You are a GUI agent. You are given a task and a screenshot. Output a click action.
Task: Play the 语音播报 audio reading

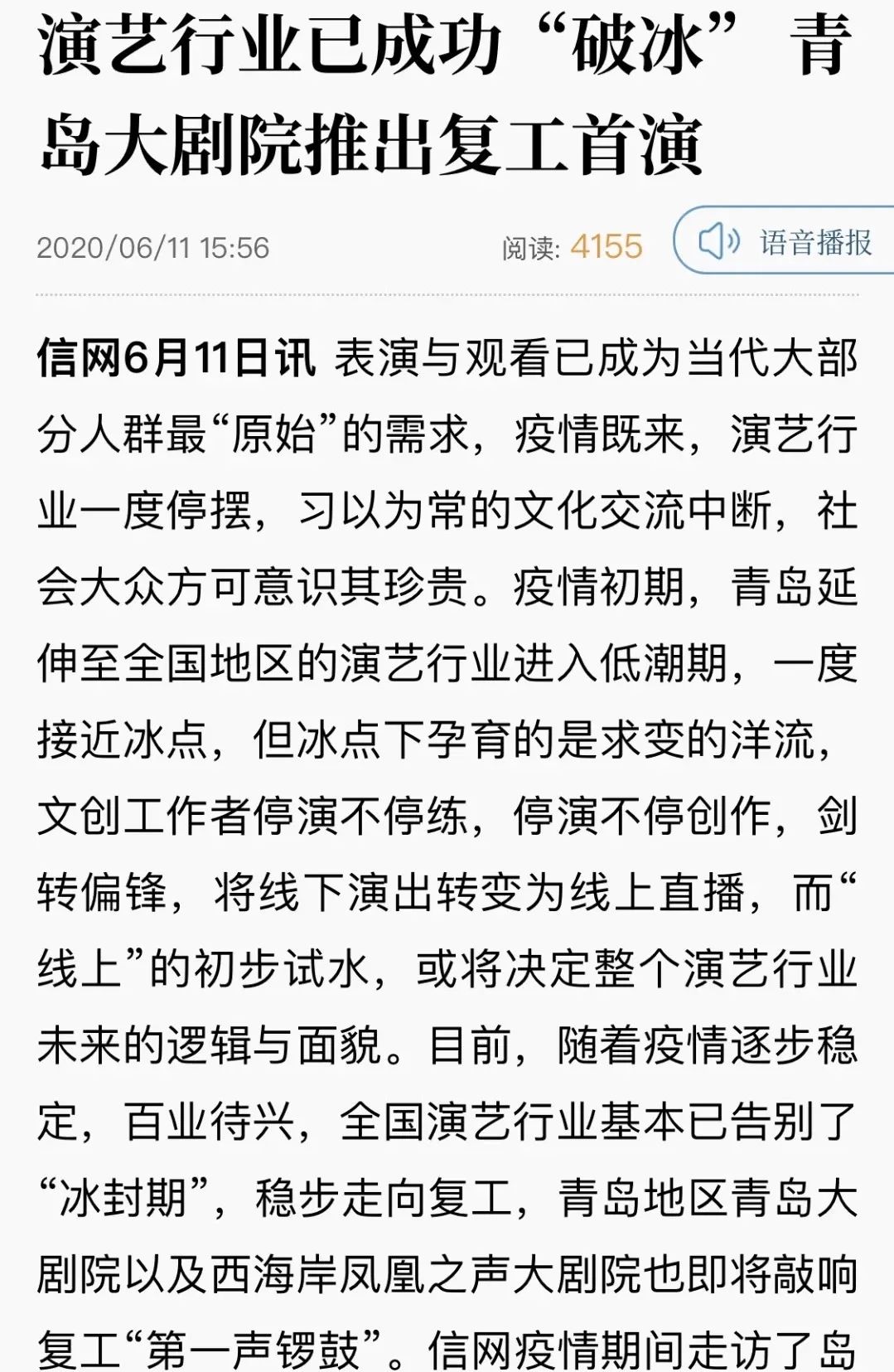coord(785,241)
